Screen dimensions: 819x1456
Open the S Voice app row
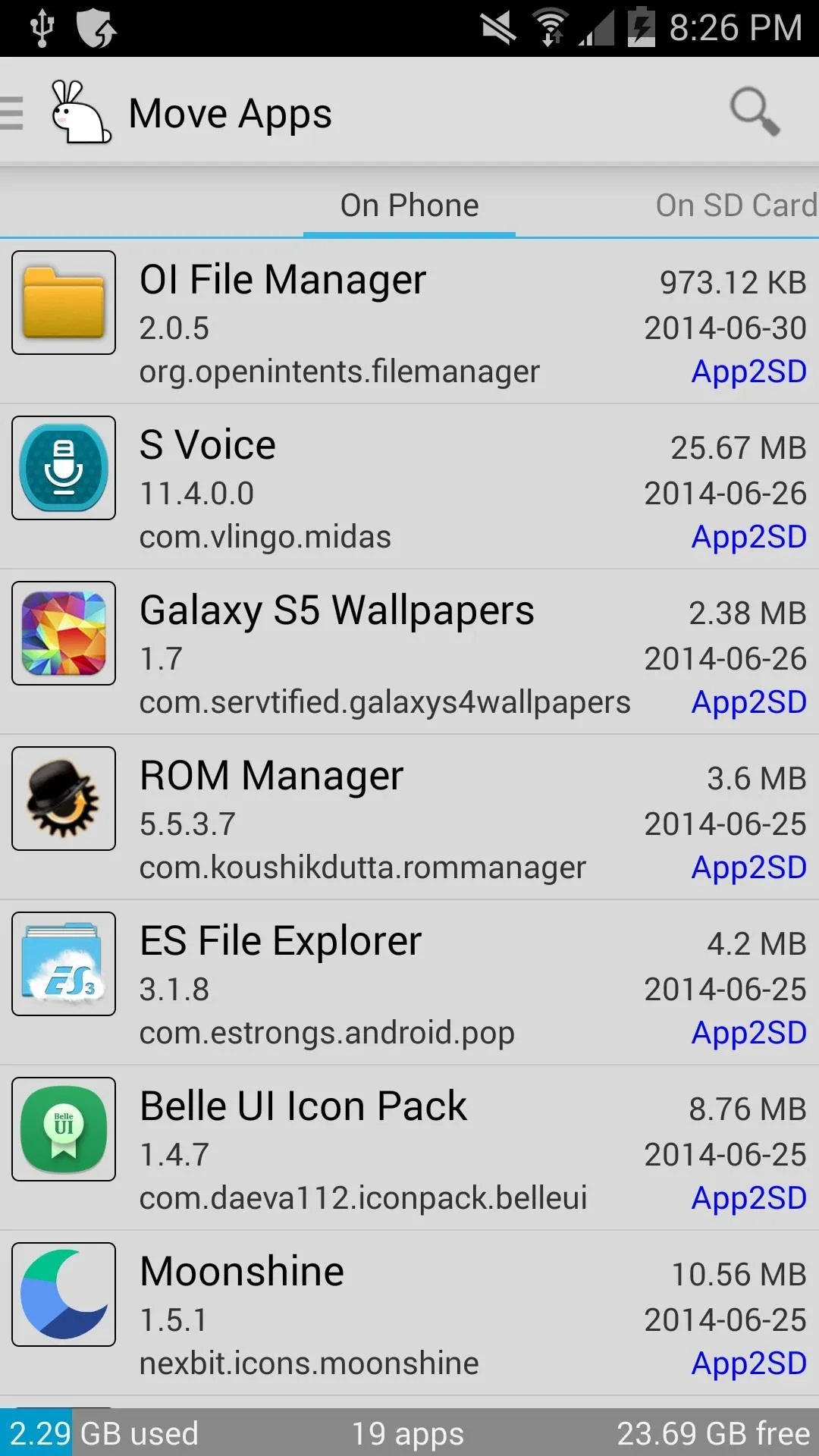point(409,487)
